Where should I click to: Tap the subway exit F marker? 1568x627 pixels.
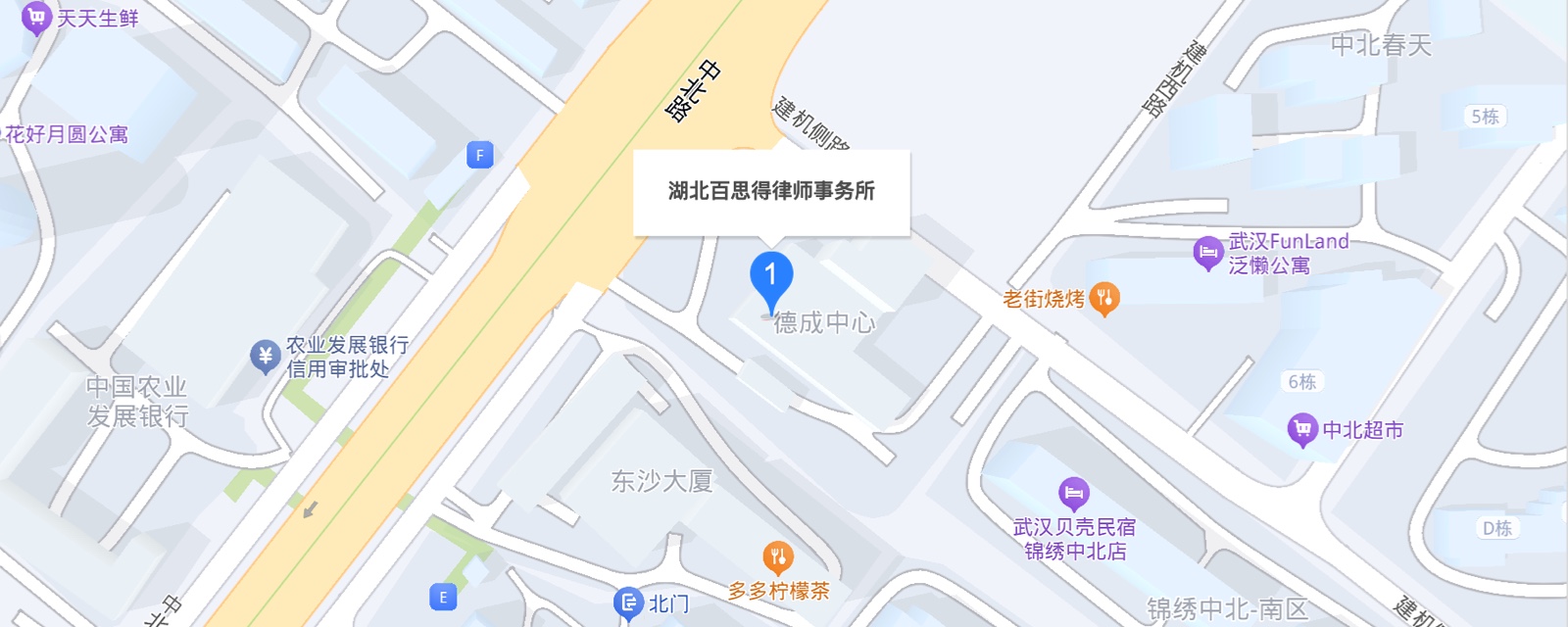(x=479, y=155)
